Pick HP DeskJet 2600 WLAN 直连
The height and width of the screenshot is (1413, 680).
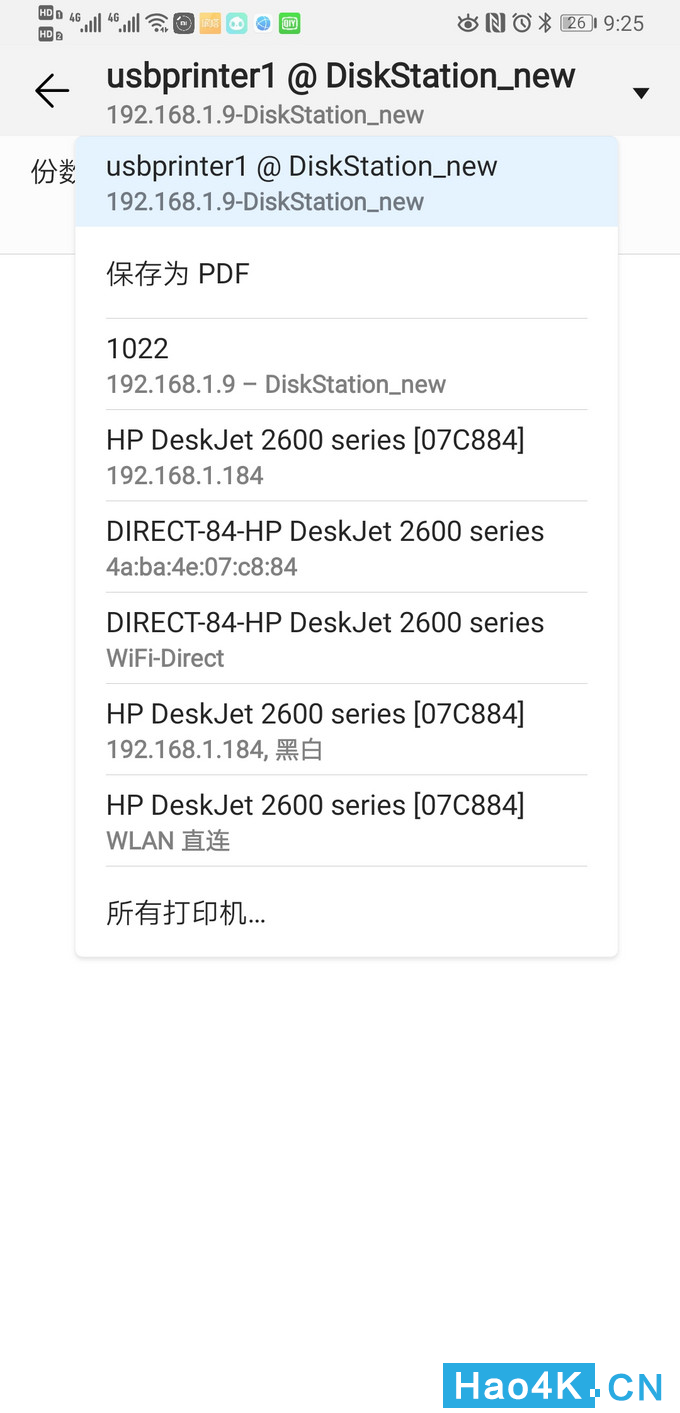pyautogui.click(x=346, y=821)
